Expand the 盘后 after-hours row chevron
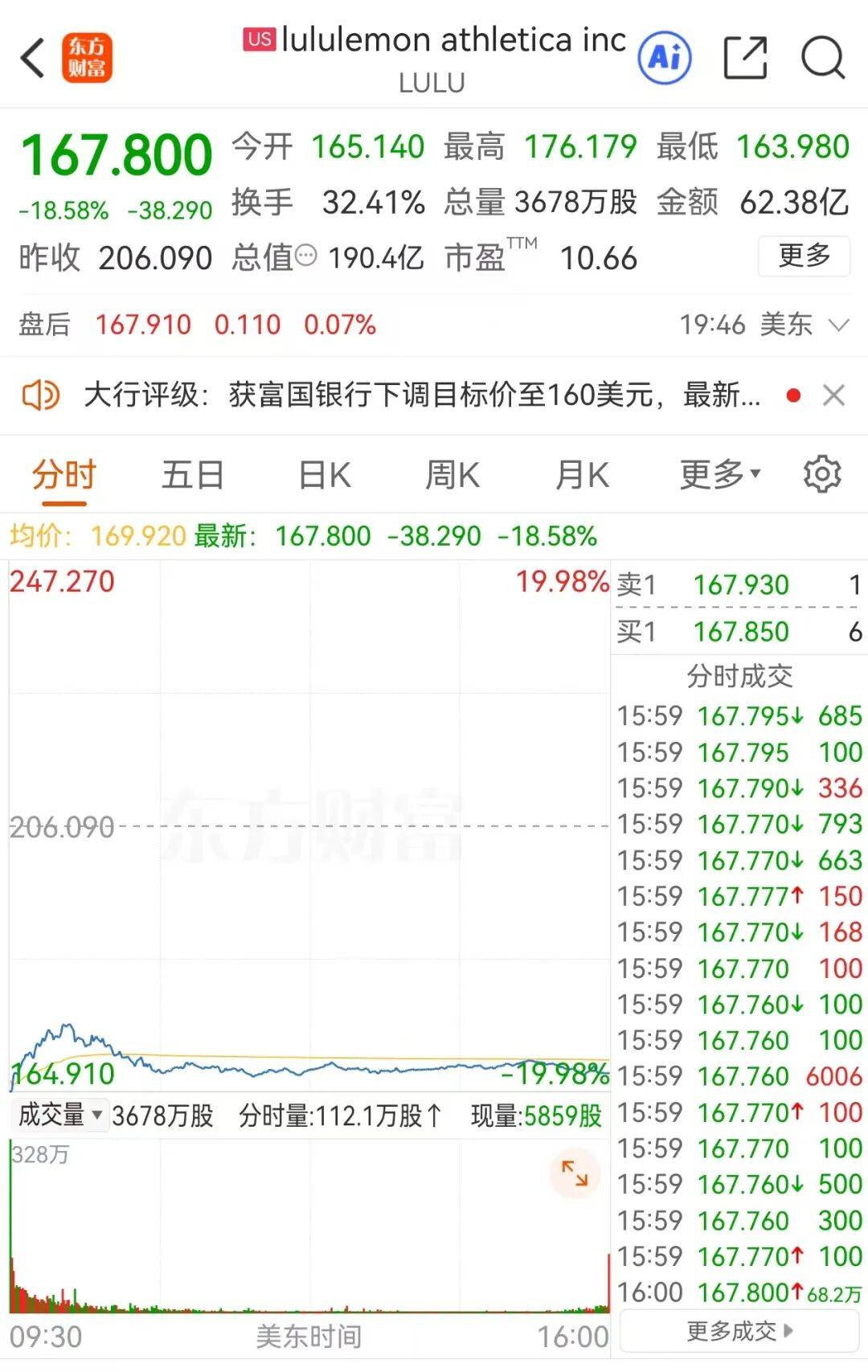This screenshot has width=868, height=1372. [839, 326]
